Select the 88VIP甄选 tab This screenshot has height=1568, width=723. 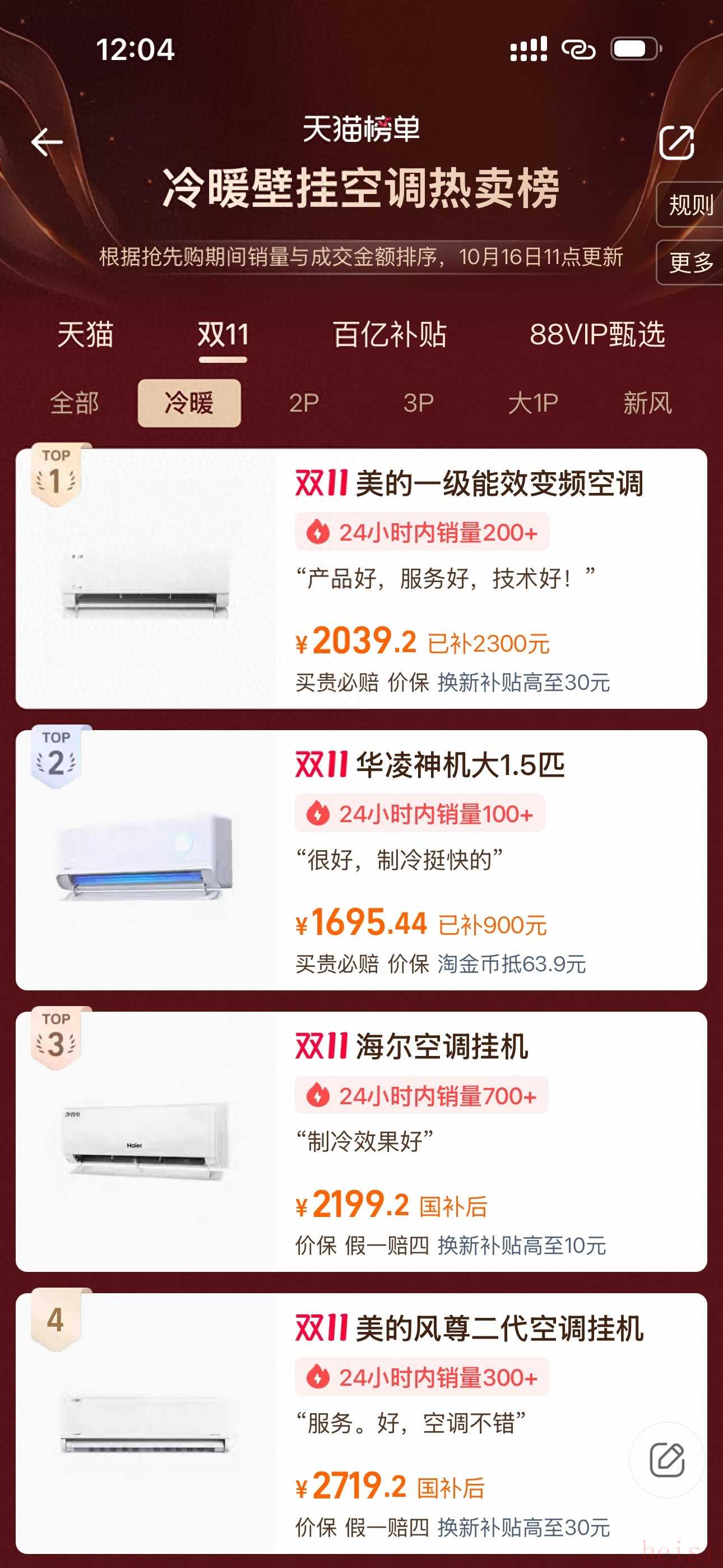click(597, 335)
